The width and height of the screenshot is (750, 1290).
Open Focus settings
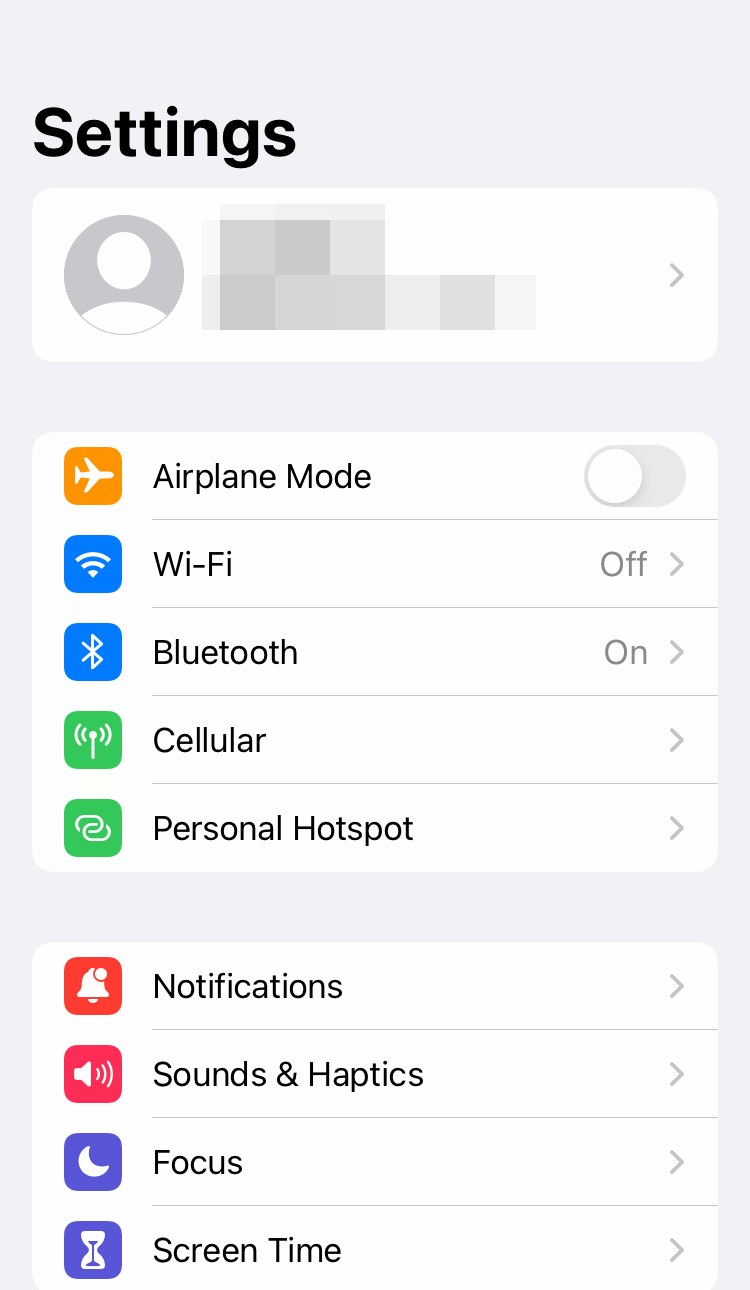(375, 1162)
